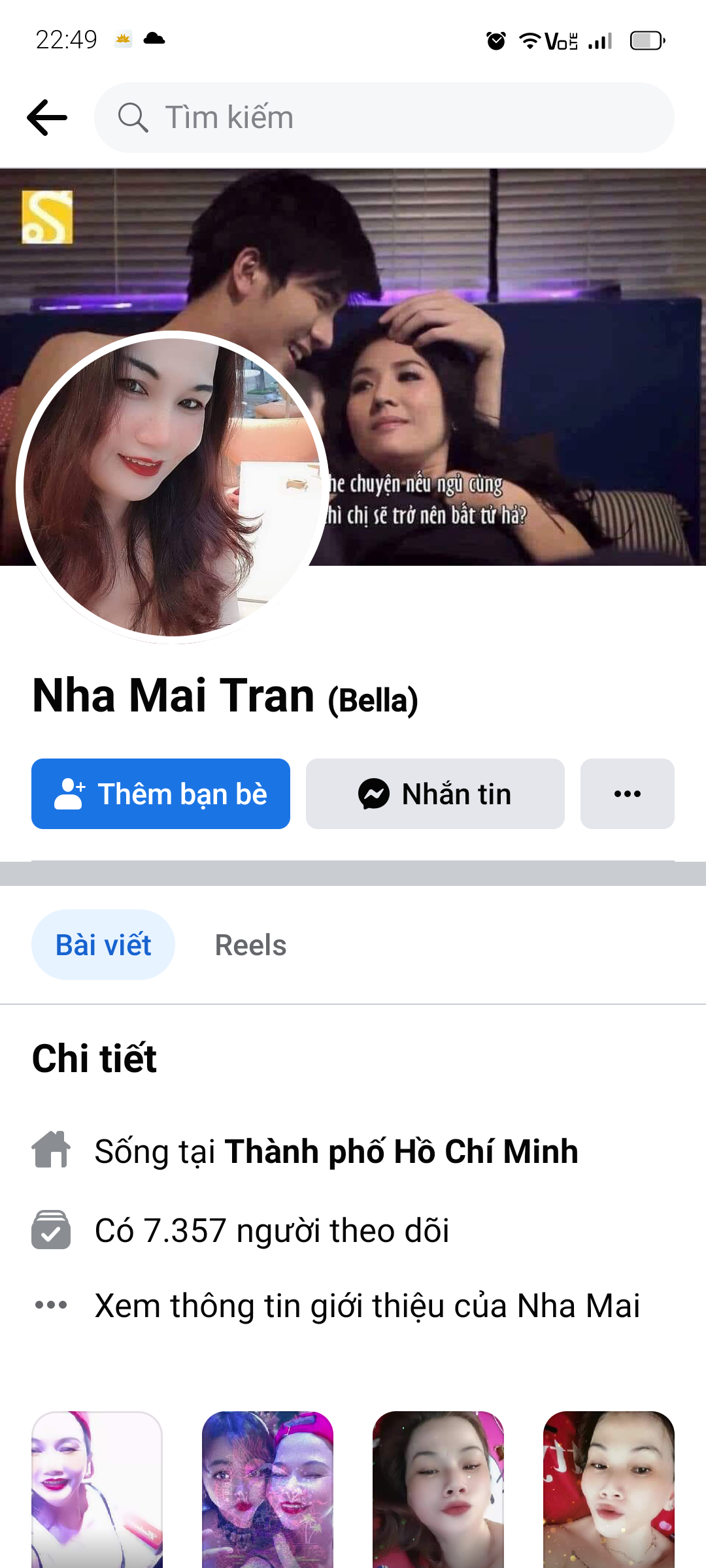Go back using the arrow icon
This screenshot has width=706, height=1568.
(x=47, y=118)
